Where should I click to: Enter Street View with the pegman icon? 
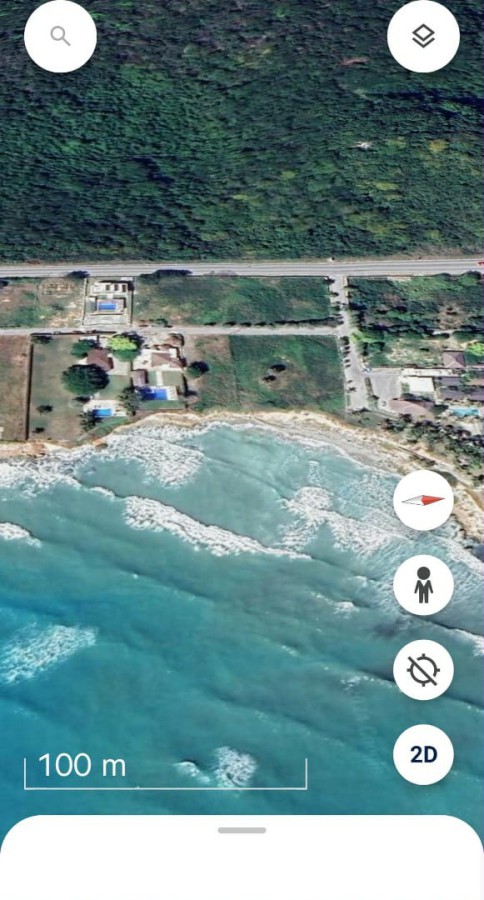[423, 585]
